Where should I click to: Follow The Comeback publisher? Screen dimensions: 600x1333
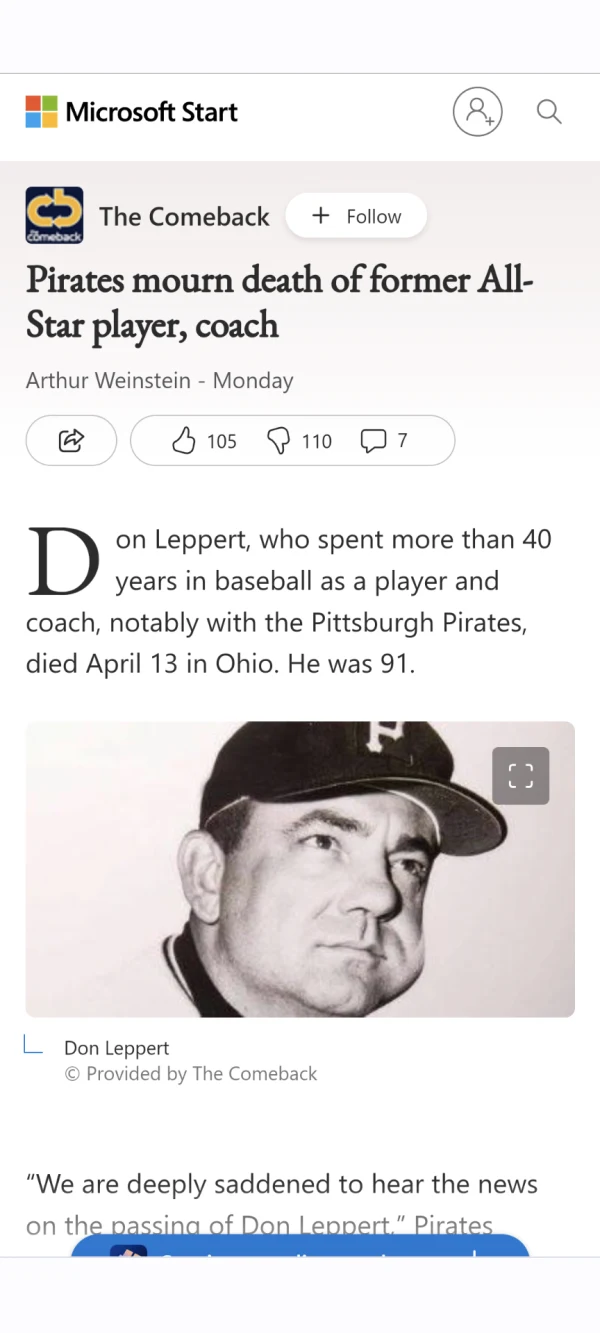(356, 216)
